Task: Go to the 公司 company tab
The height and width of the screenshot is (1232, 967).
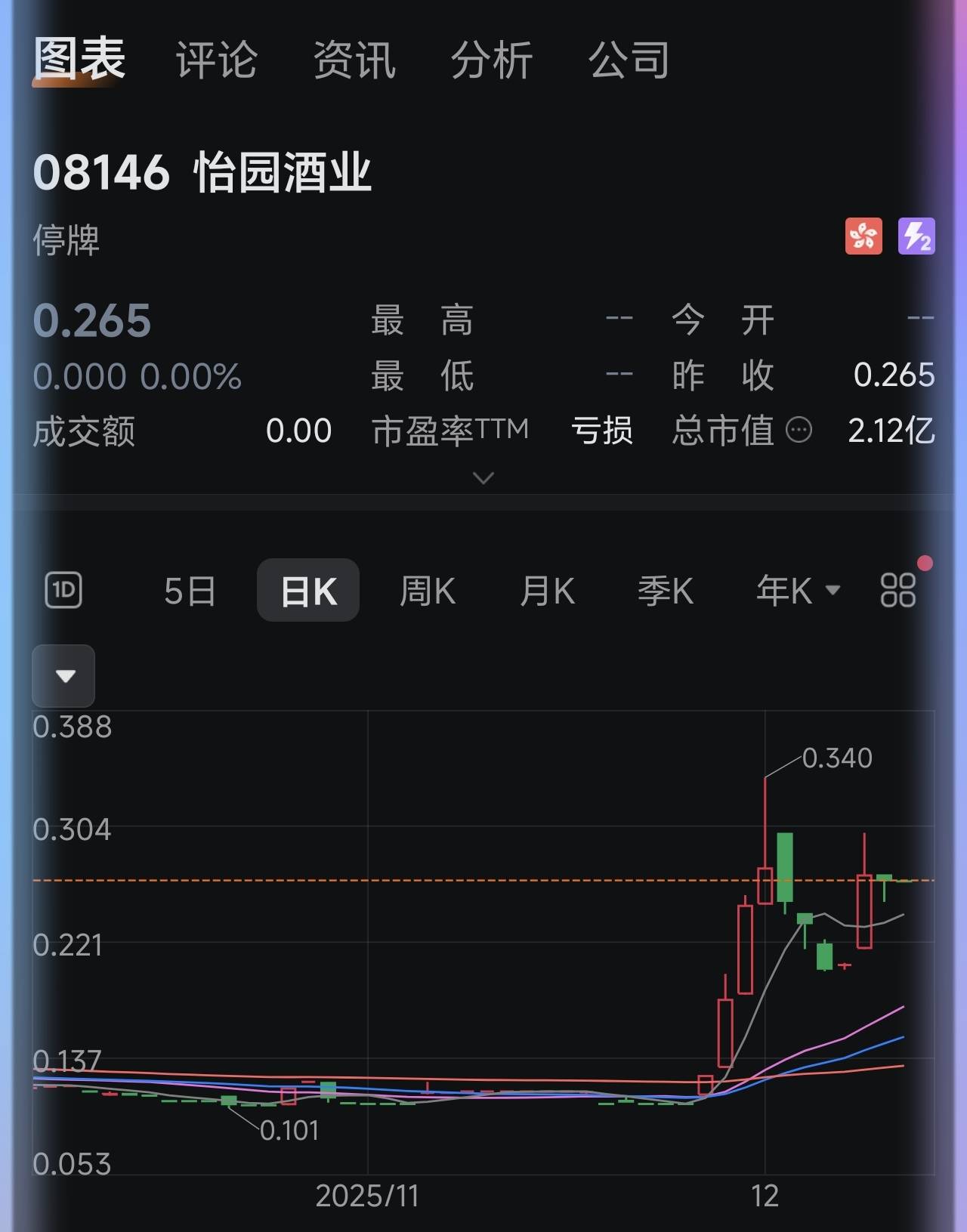Action: point(629,60)
